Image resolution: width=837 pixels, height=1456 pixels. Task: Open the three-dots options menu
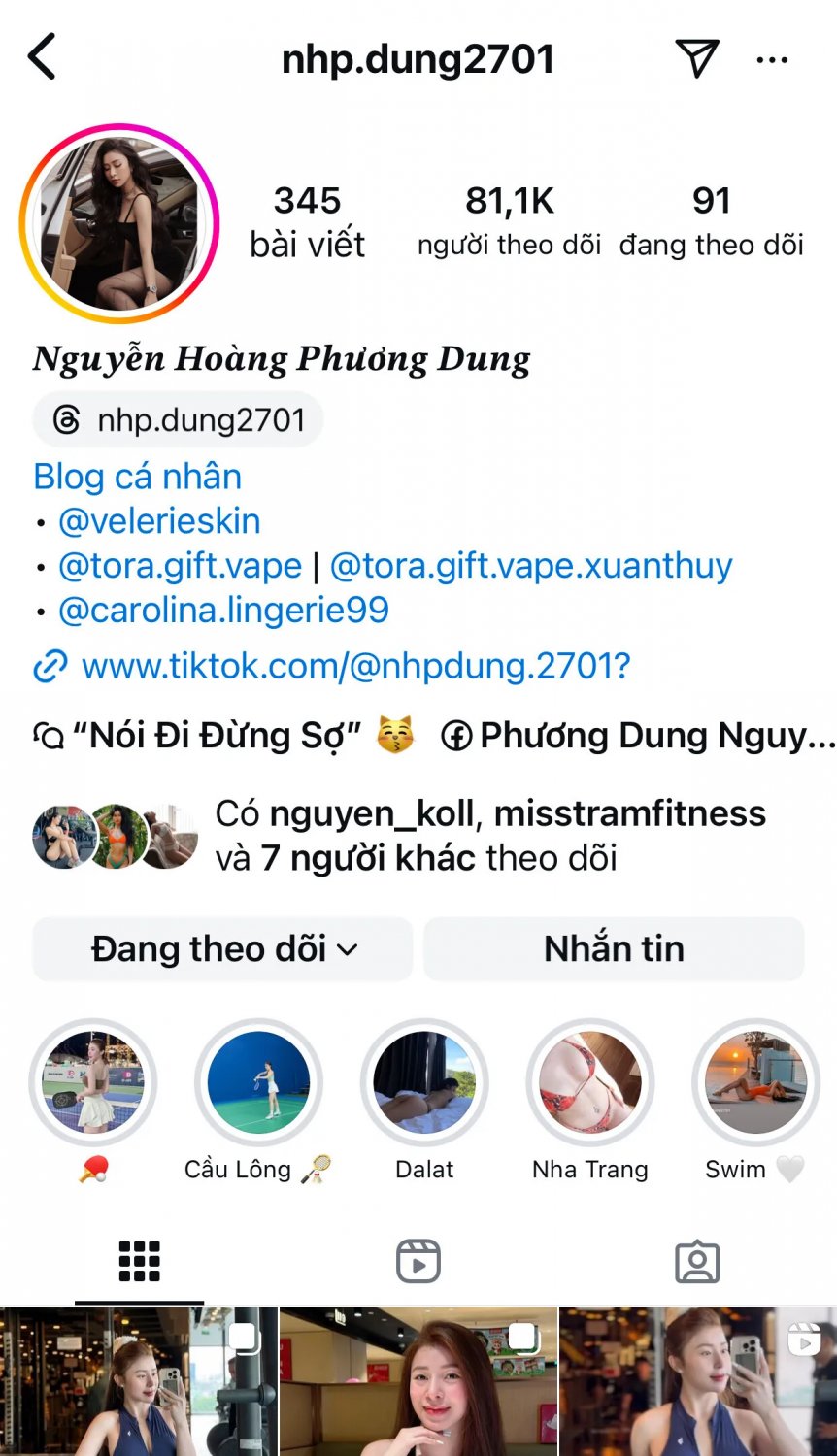point(773,60)
